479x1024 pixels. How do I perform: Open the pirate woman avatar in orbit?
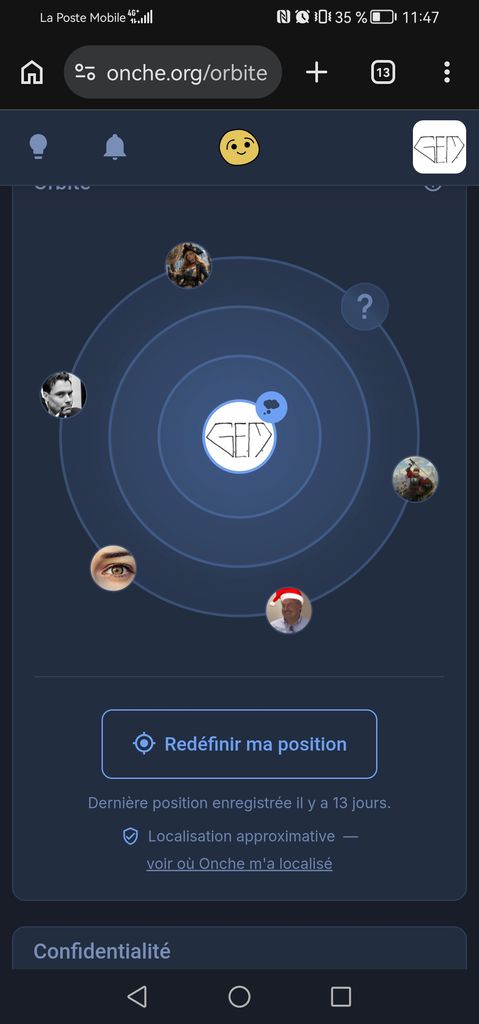pyautogui.click(x=188, y=264)
